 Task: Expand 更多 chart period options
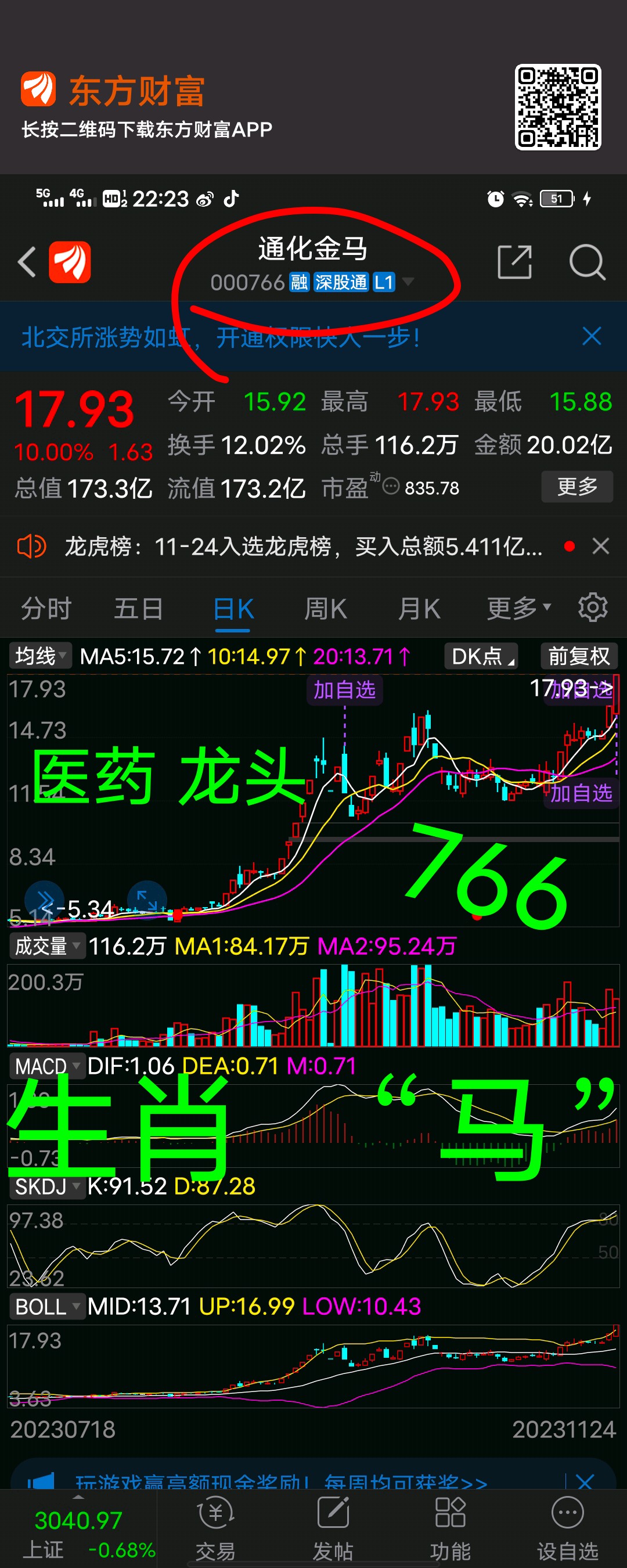point(511,606)
